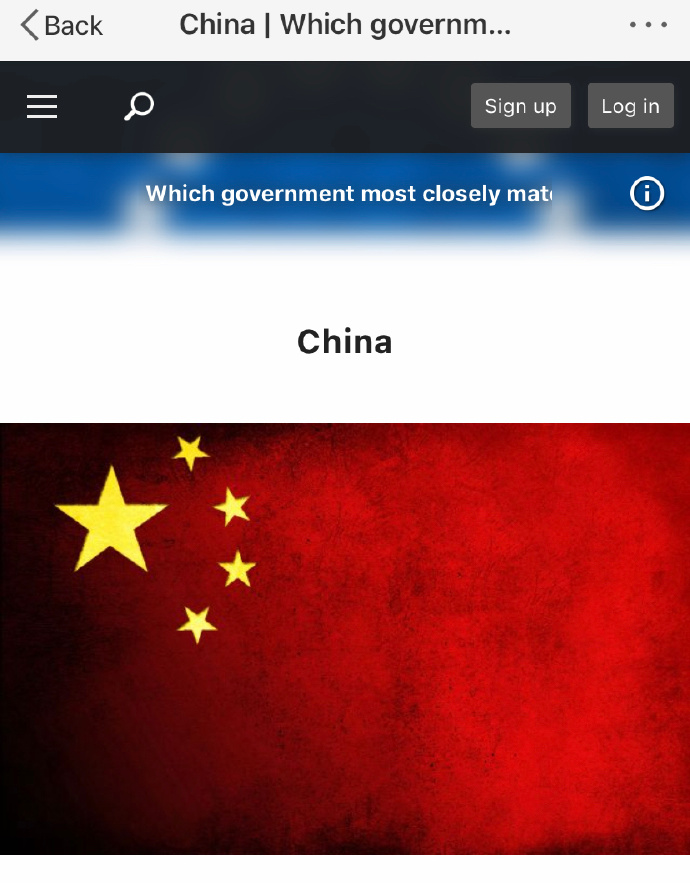Viewport: 690px width, 883px height.
Task: Tap the Sign up button
Action: coord(520,106)
